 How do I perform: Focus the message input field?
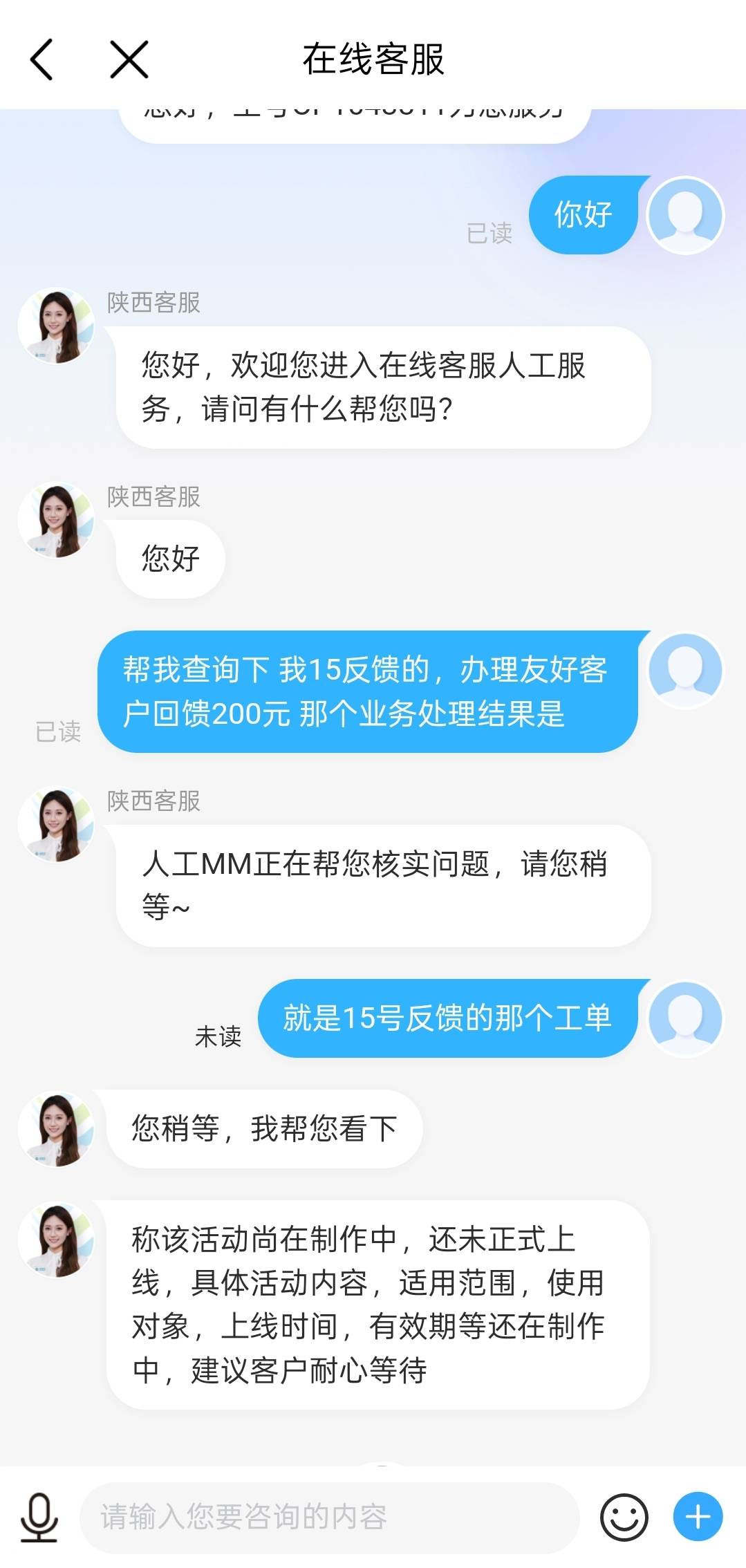pos(328,1517)
